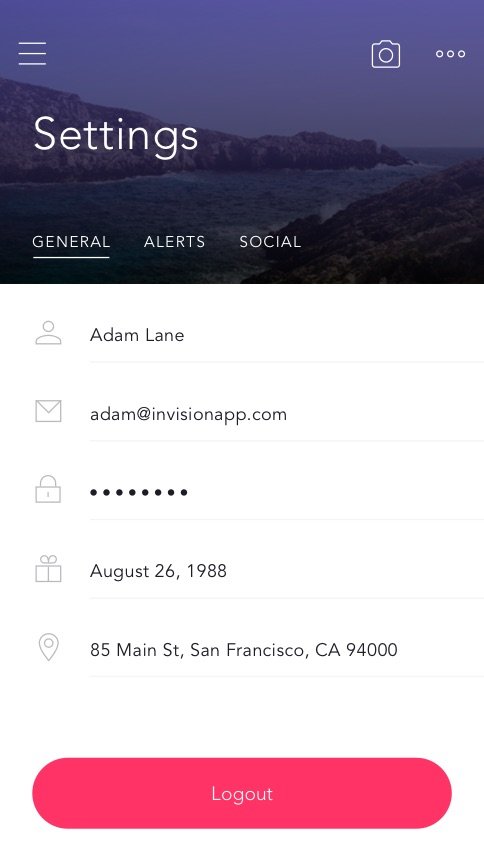Switch to the Alerts tab

[174, 242]
